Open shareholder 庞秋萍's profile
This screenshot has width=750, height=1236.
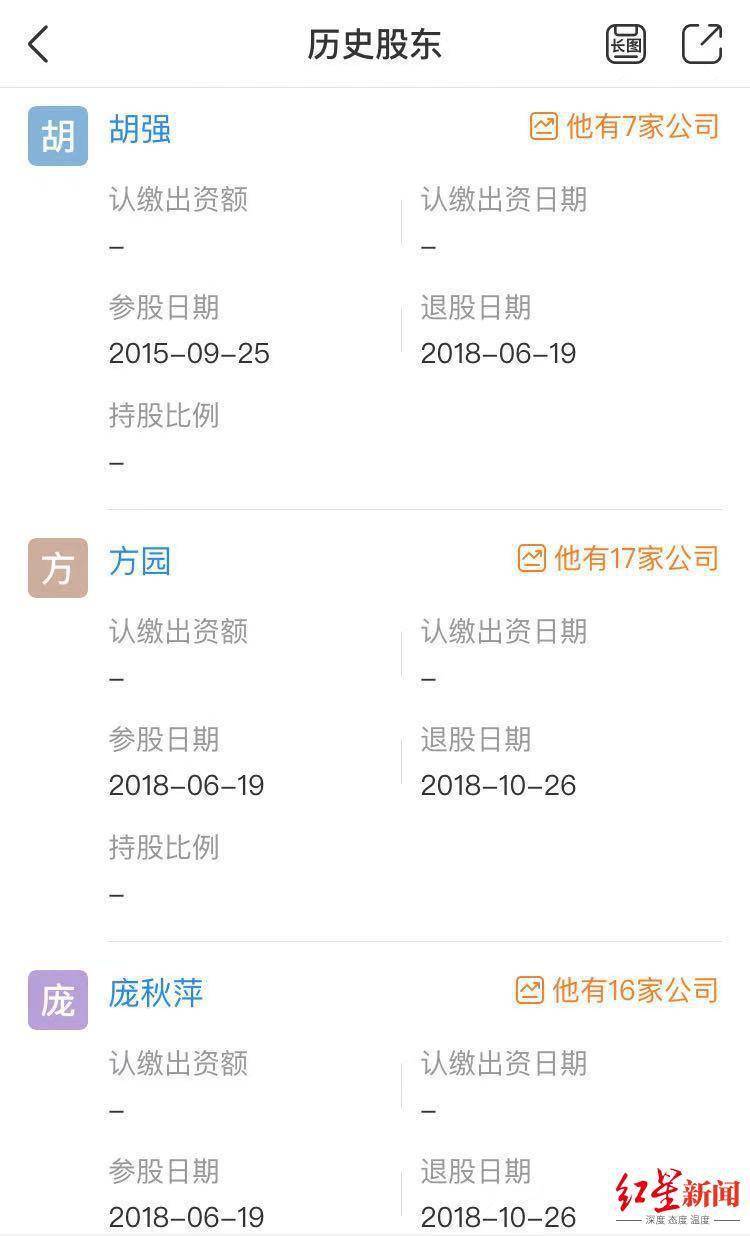pyautogui.click(x=156, y=993)
